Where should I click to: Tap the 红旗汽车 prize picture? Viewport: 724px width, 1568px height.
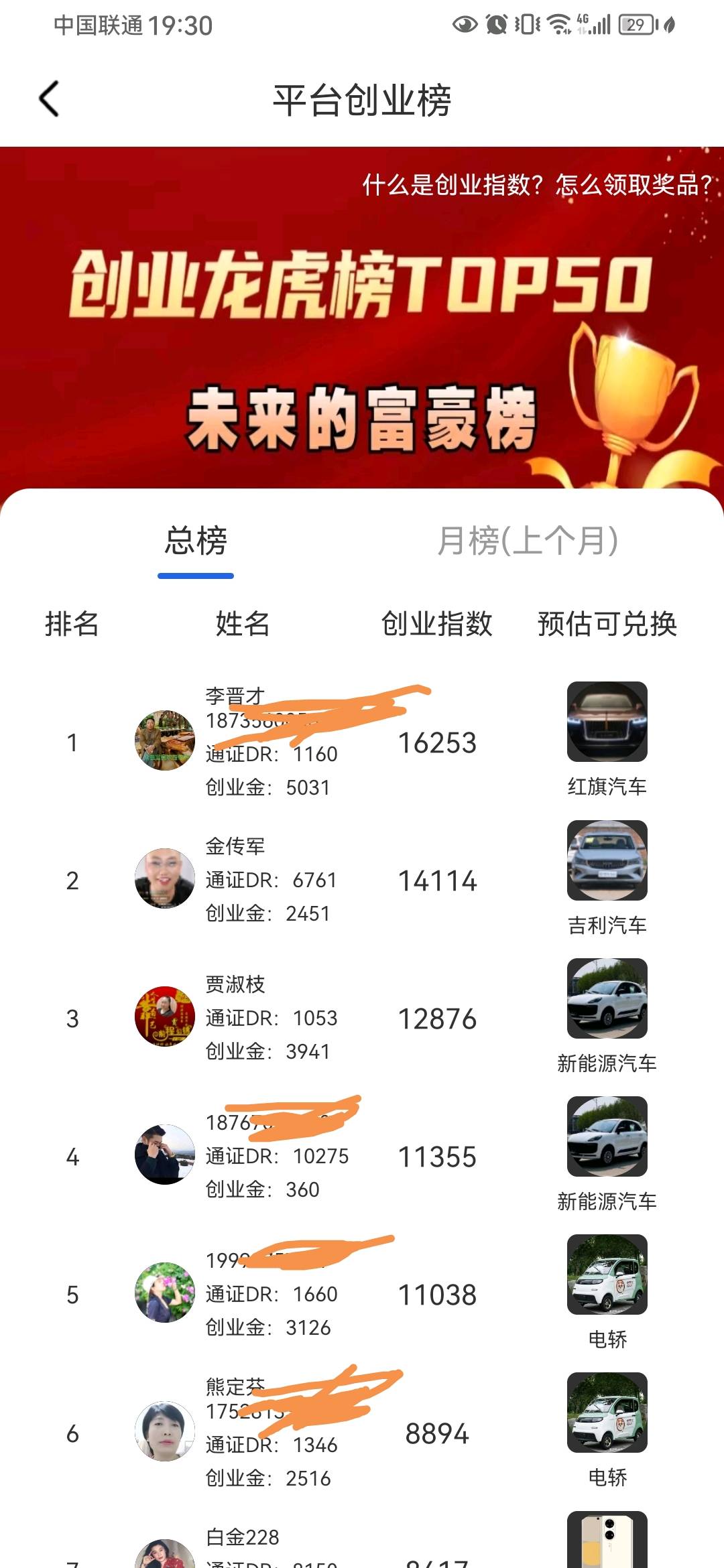607,722
